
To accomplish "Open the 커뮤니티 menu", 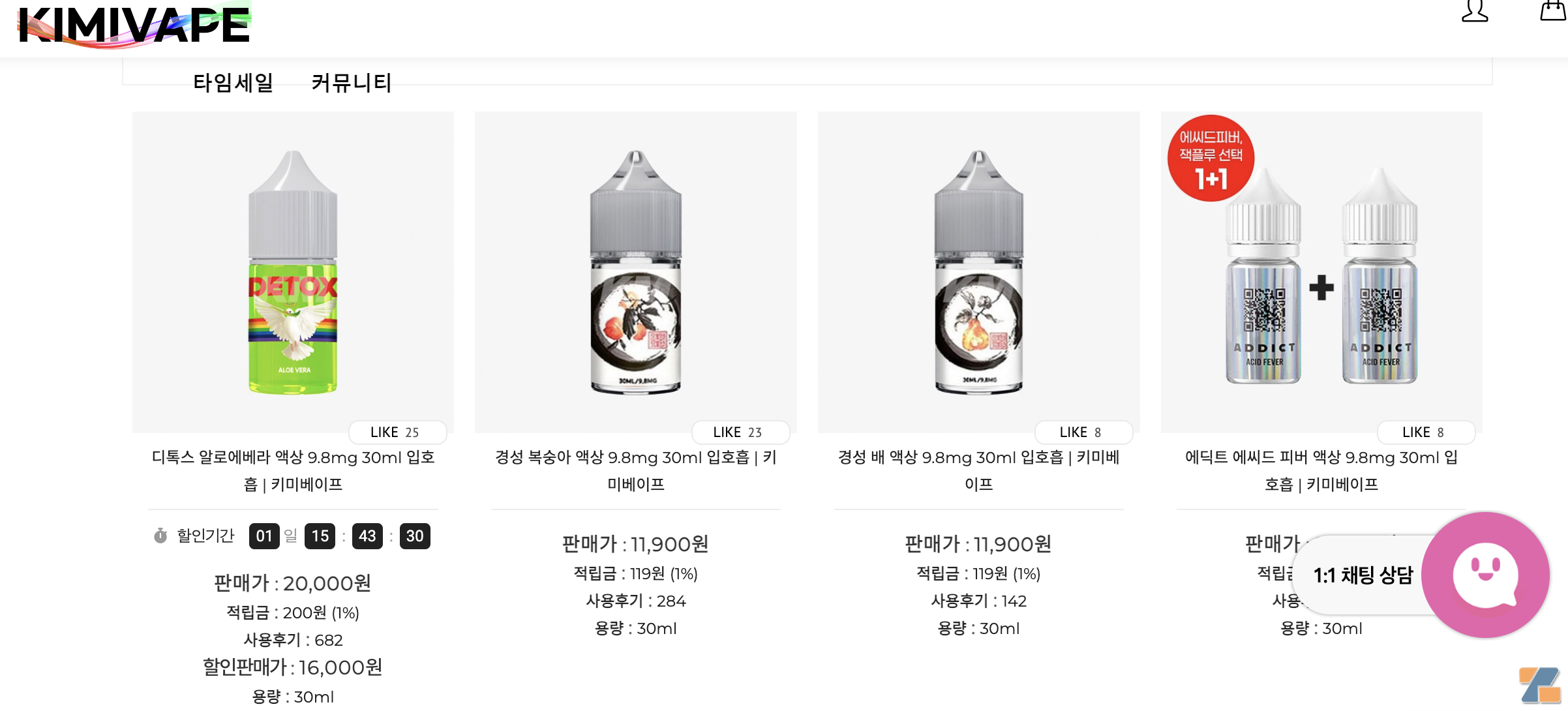I will [351, 83].
